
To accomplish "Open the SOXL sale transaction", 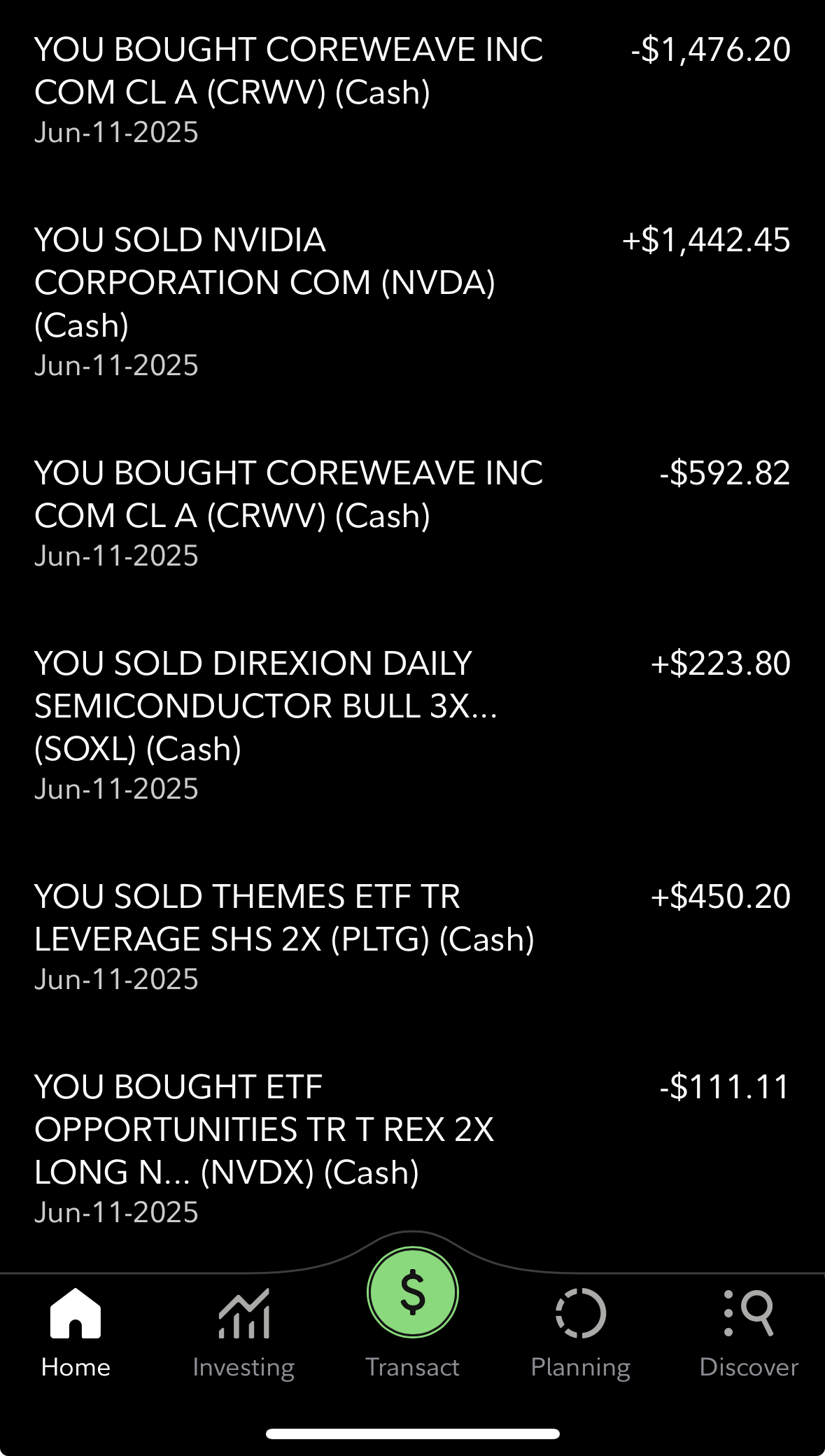I will pyautogui.click(x=412, y=725).
